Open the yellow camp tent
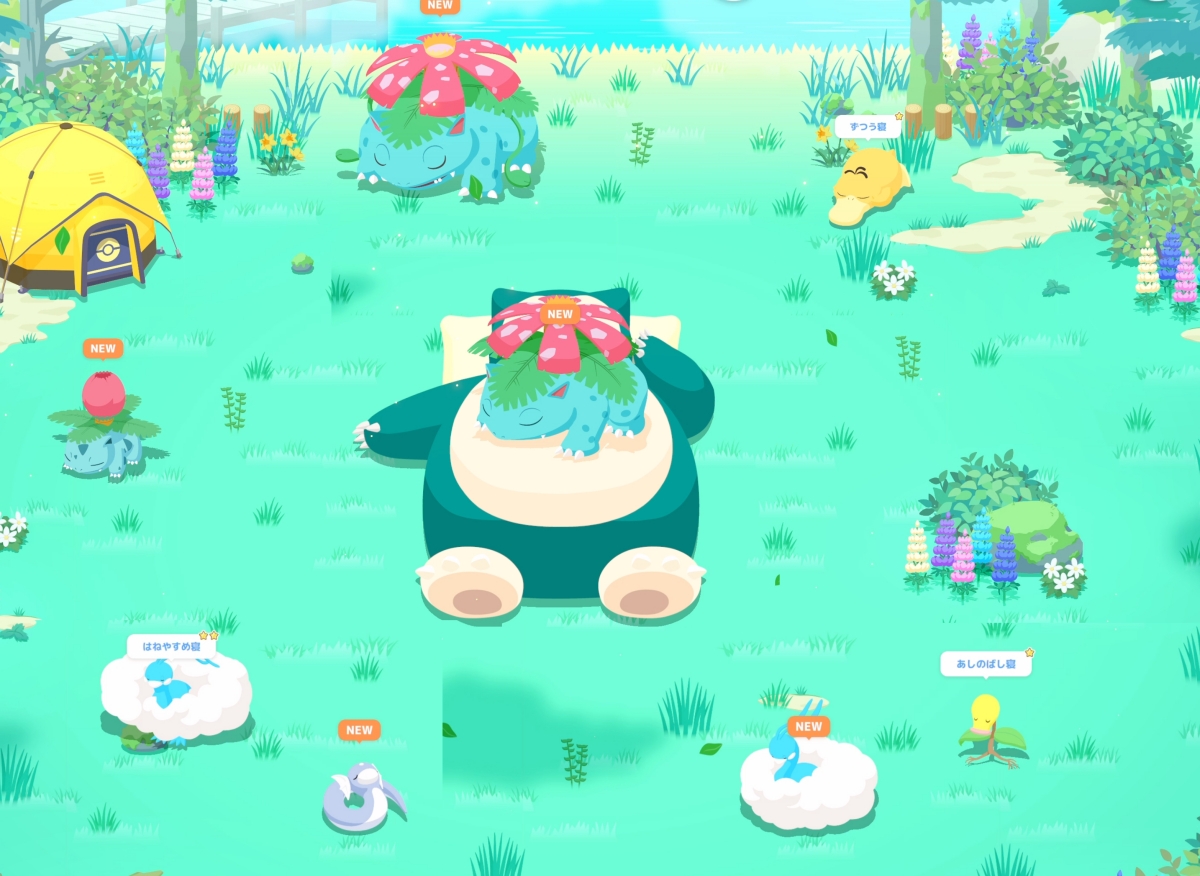 (x=78, y=209)
